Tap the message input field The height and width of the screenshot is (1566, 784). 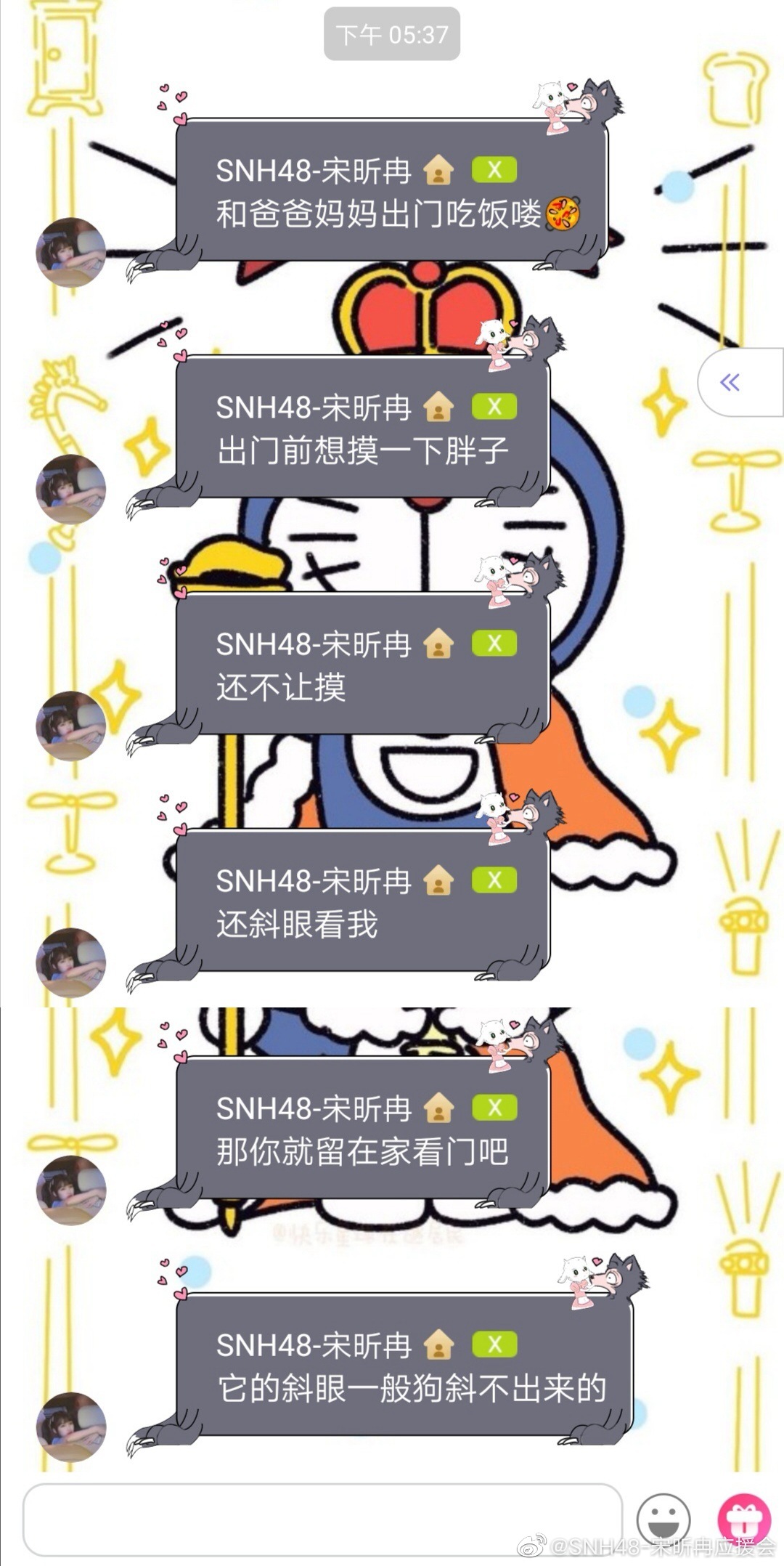(x=322, y=1518)
